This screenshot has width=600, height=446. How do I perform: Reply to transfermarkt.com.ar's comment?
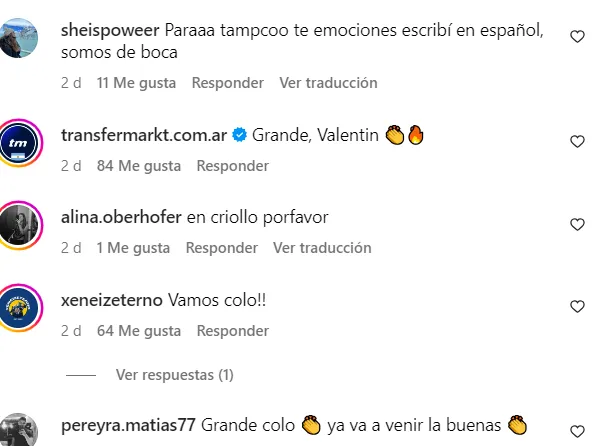coord(233,165)
